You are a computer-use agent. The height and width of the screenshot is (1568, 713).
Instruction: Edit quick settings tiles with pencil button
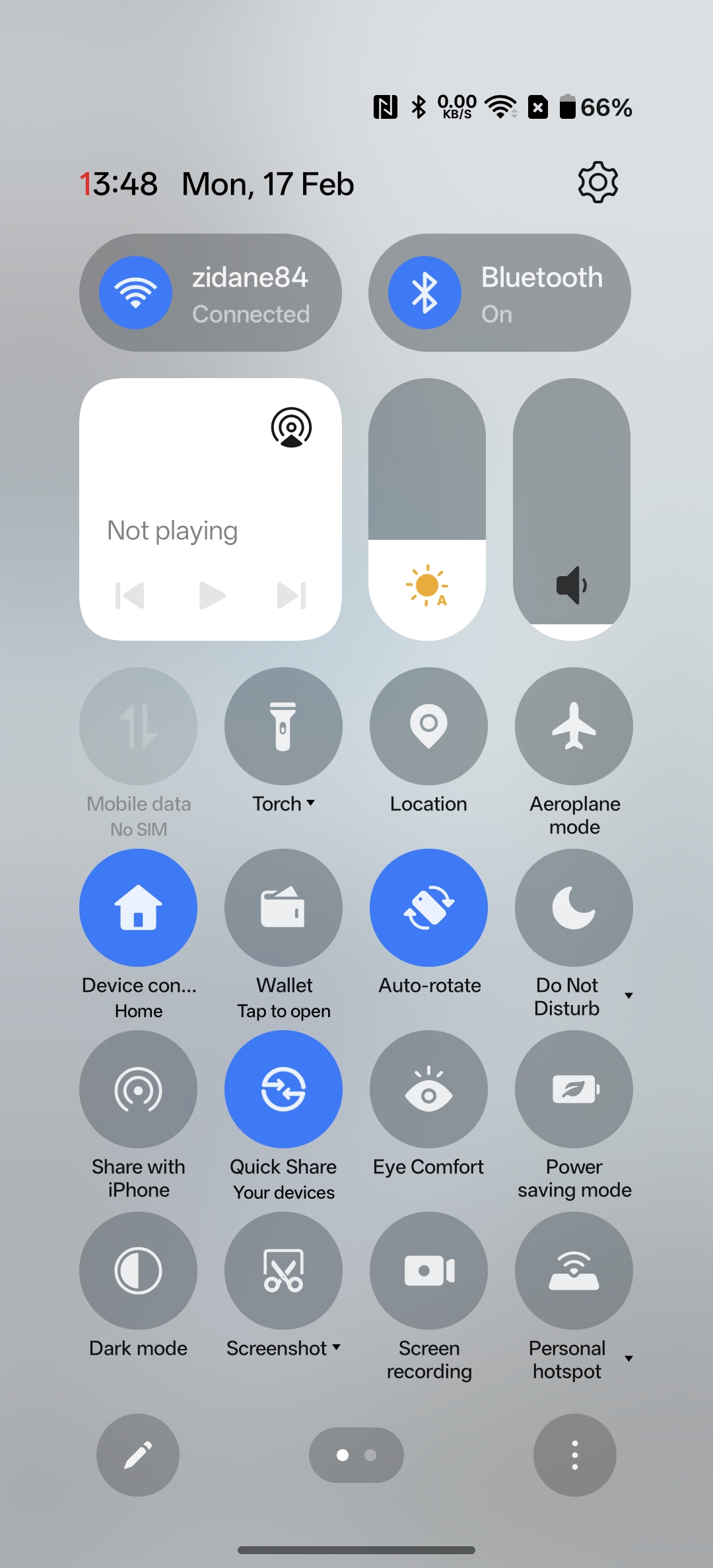point(138,1455)
